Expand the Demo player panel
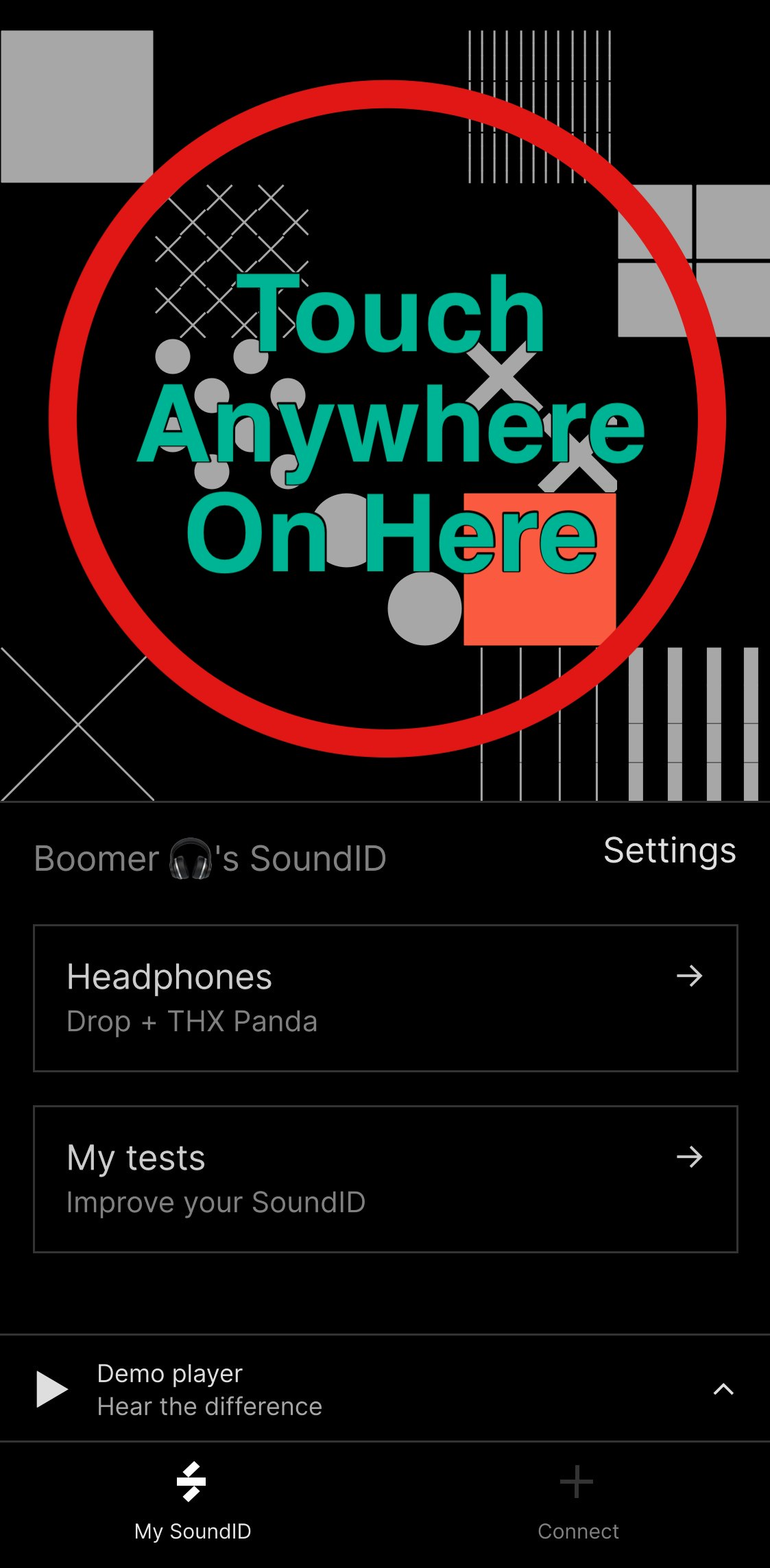The width and height of the screenshot is (770, 1568). pyautogui.click(x=723, y=1389)
